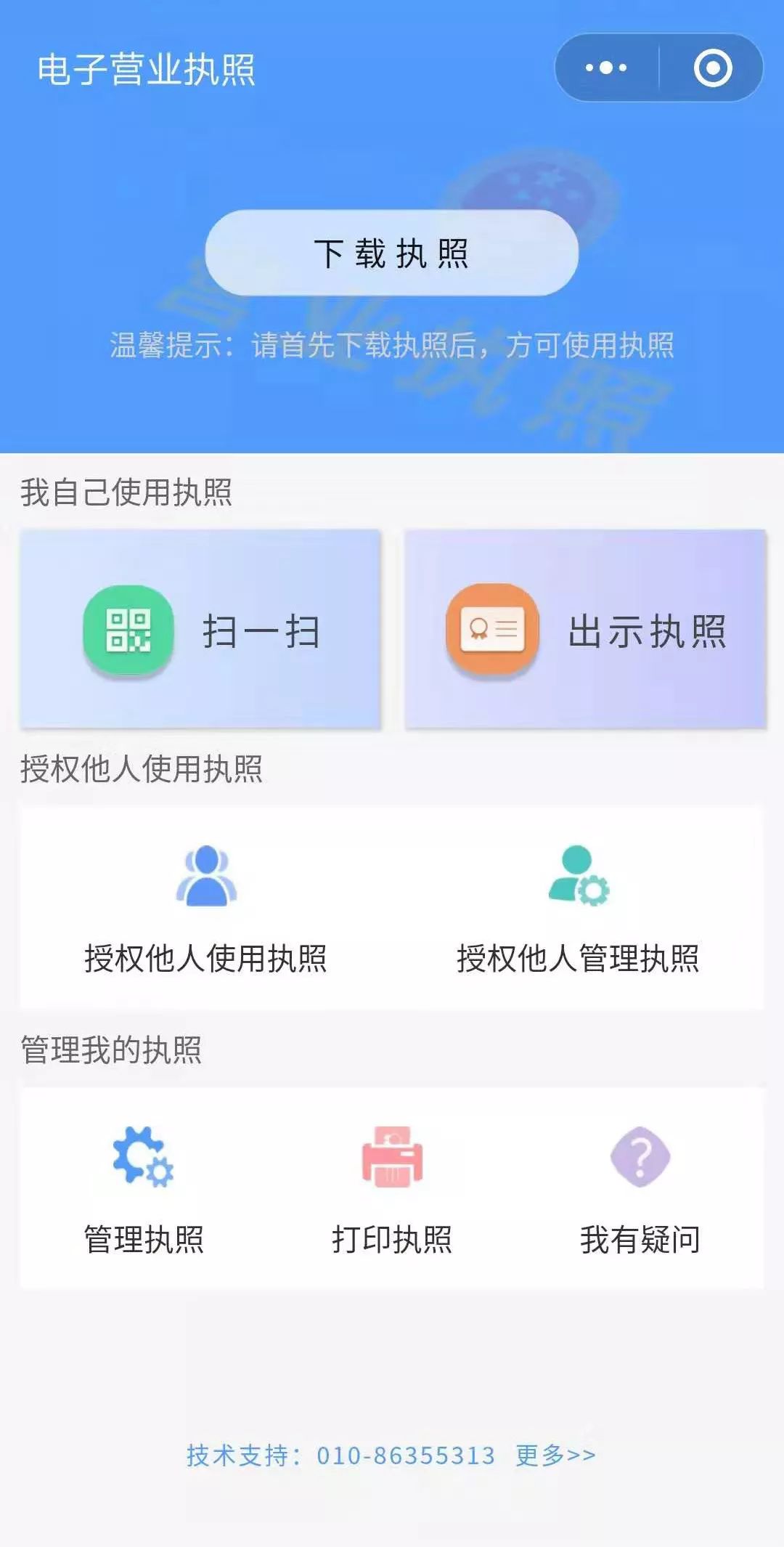This screenshot has width=784, height=1547.
Task: Tap the 更多>> link at the bottom
Action: 555,1455
